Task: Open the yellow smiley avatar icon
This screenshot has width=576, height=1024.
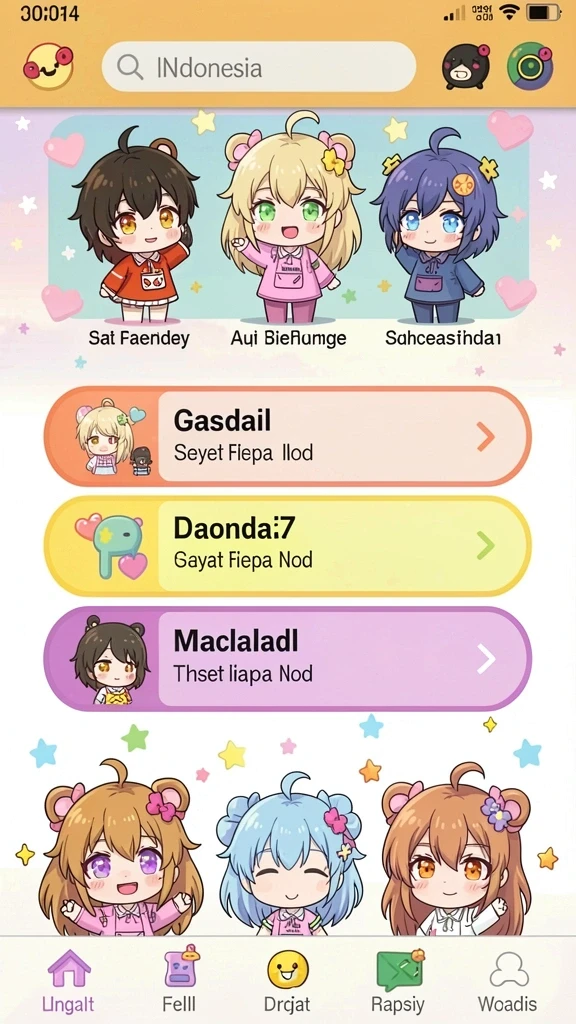Action: (x=48, y=66)
